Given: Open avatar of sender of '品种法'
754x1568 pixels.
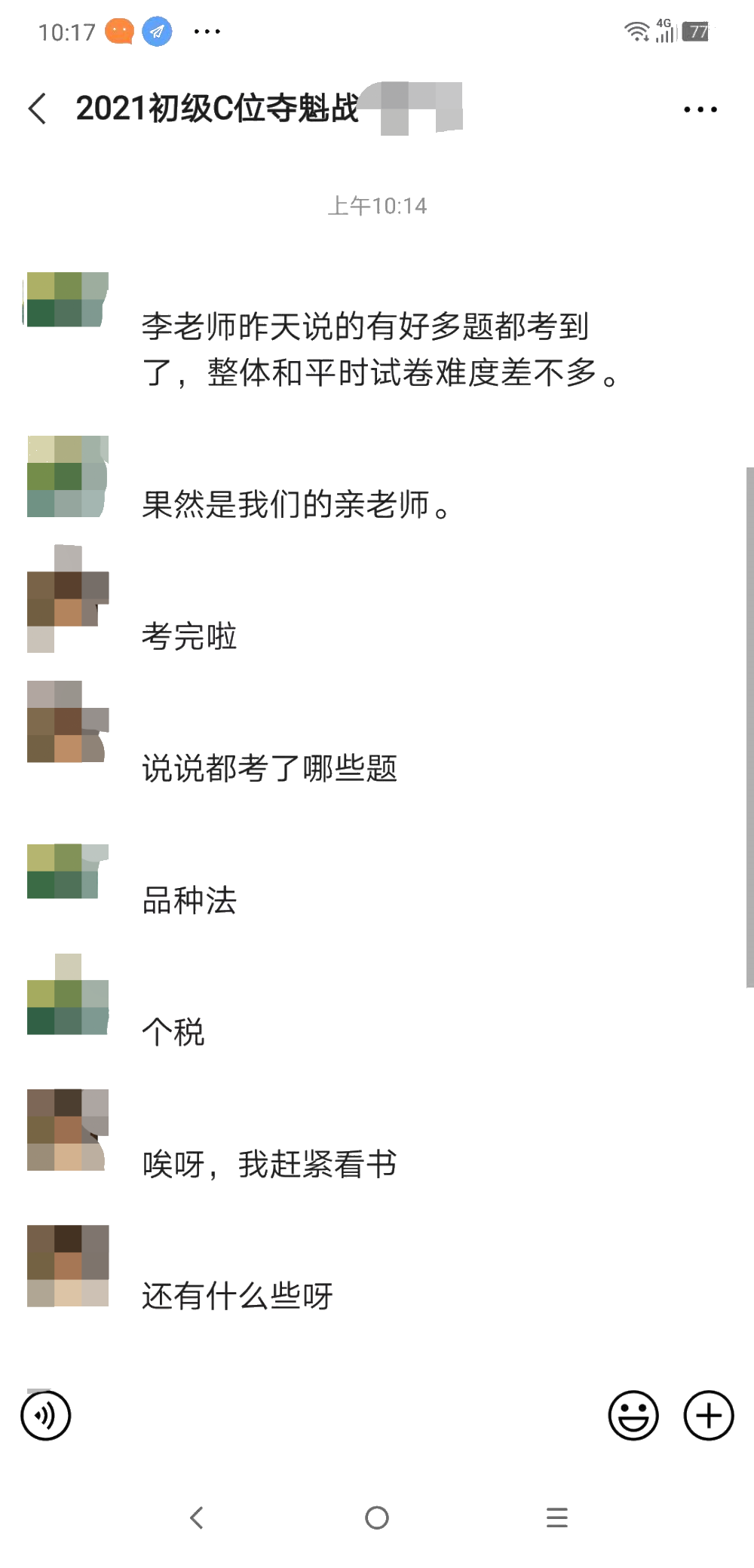Looking at the screenshot, I should 68,871.
